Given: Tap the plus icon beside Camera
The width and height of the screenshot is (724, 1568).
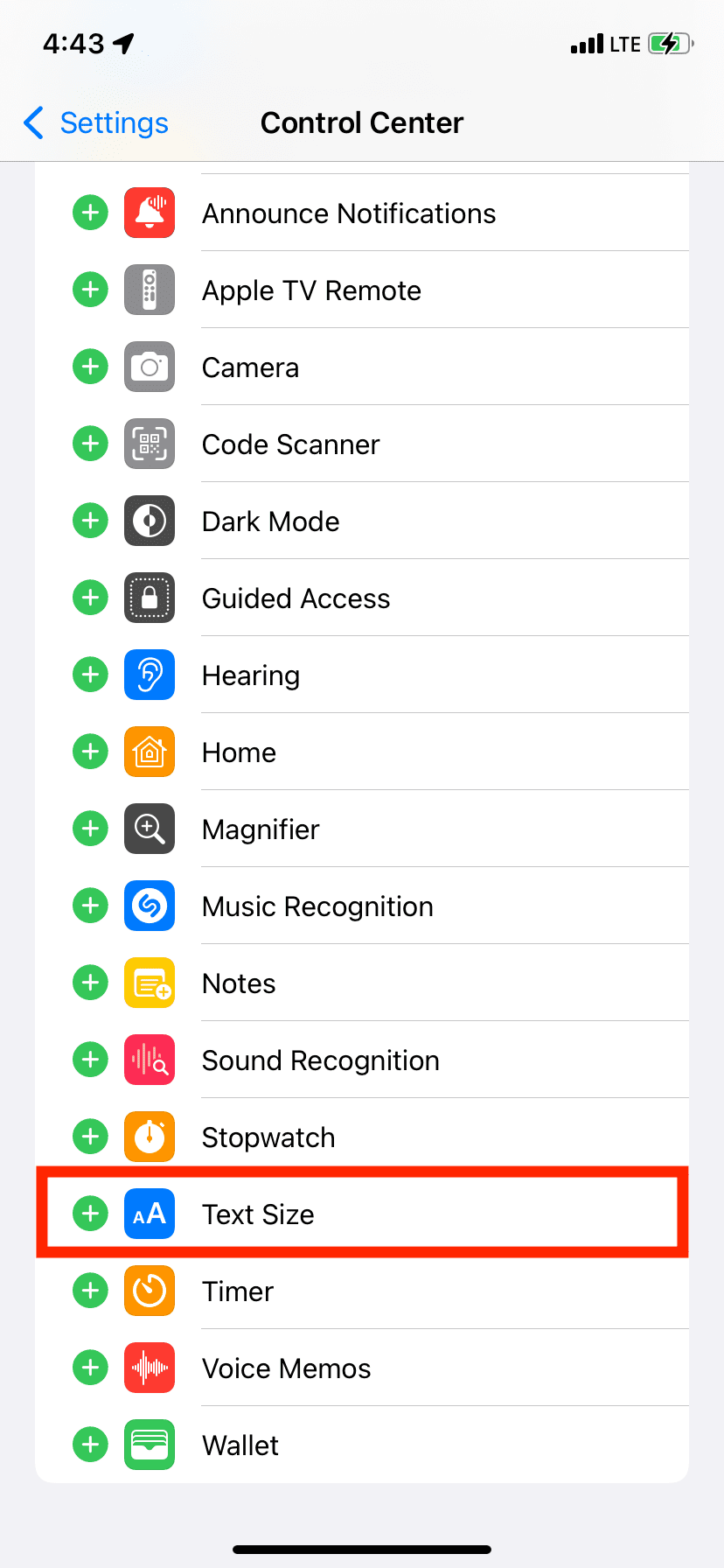Looking at the screenshot, I should (x=90, y=367).
